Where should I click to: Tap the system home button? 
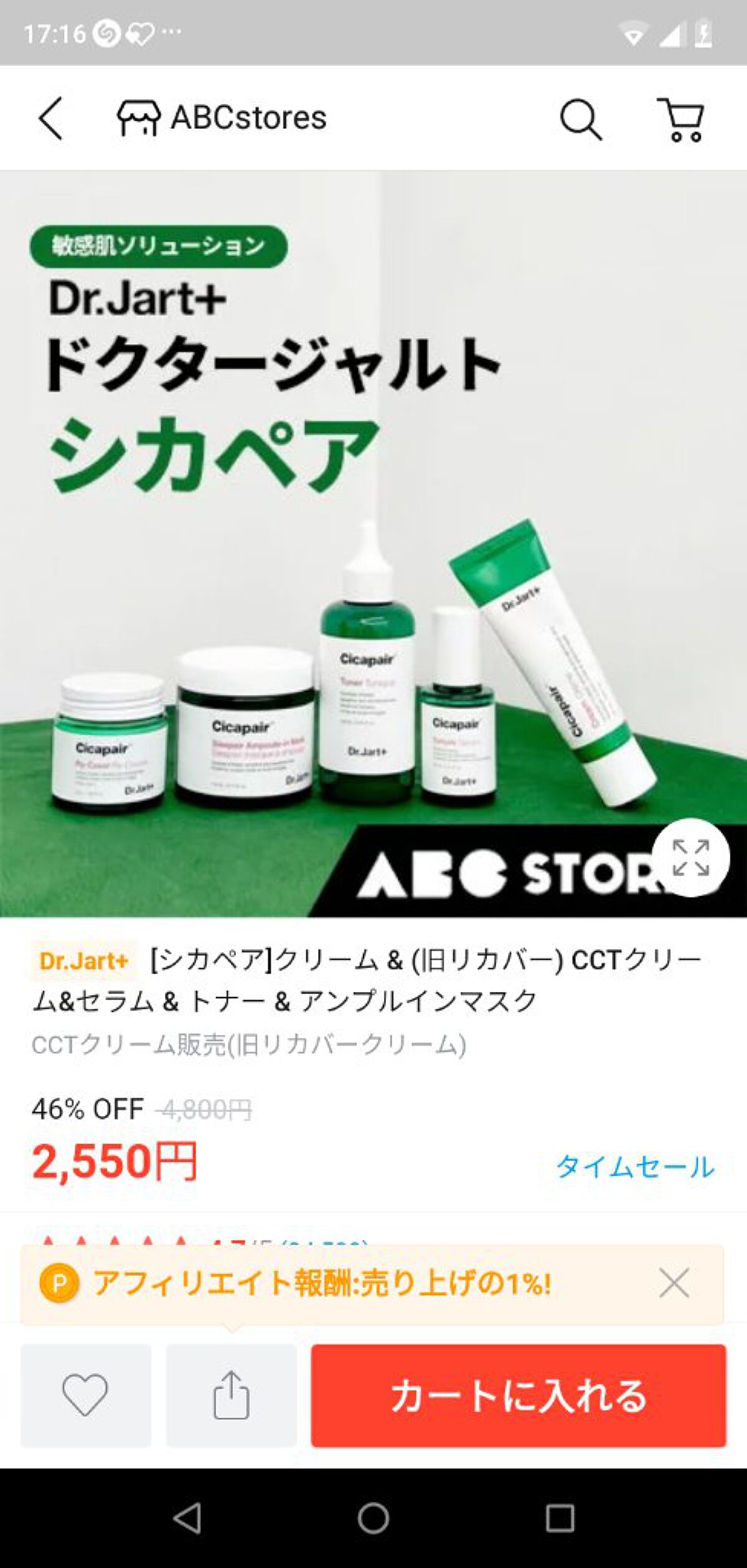374,1518
